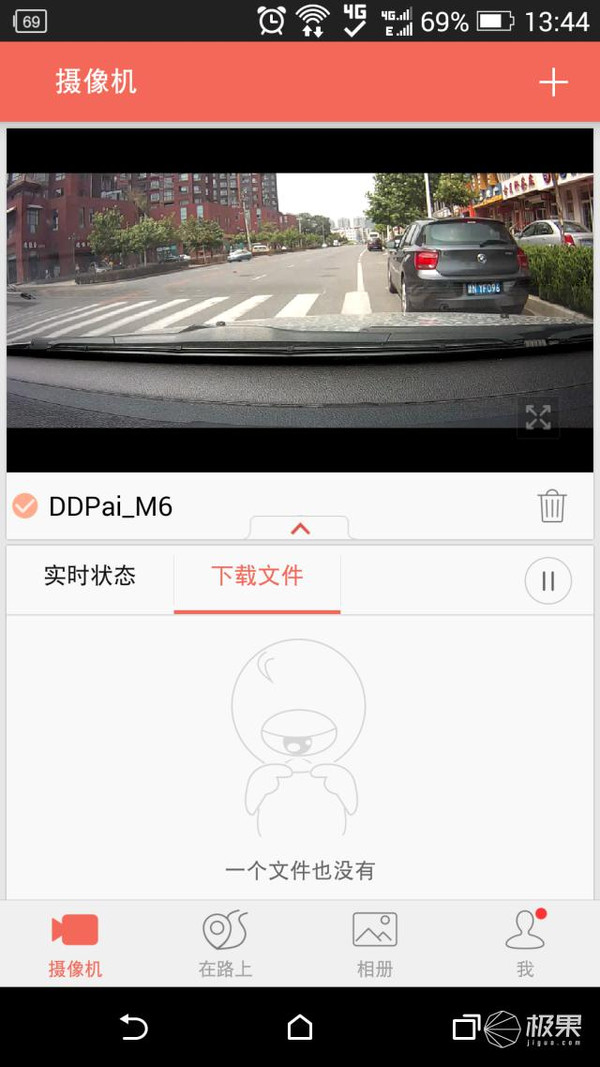Open the dashcam live preview
Screen dimensions: 600x1067
pyautogui.click(x=299, y=300)
